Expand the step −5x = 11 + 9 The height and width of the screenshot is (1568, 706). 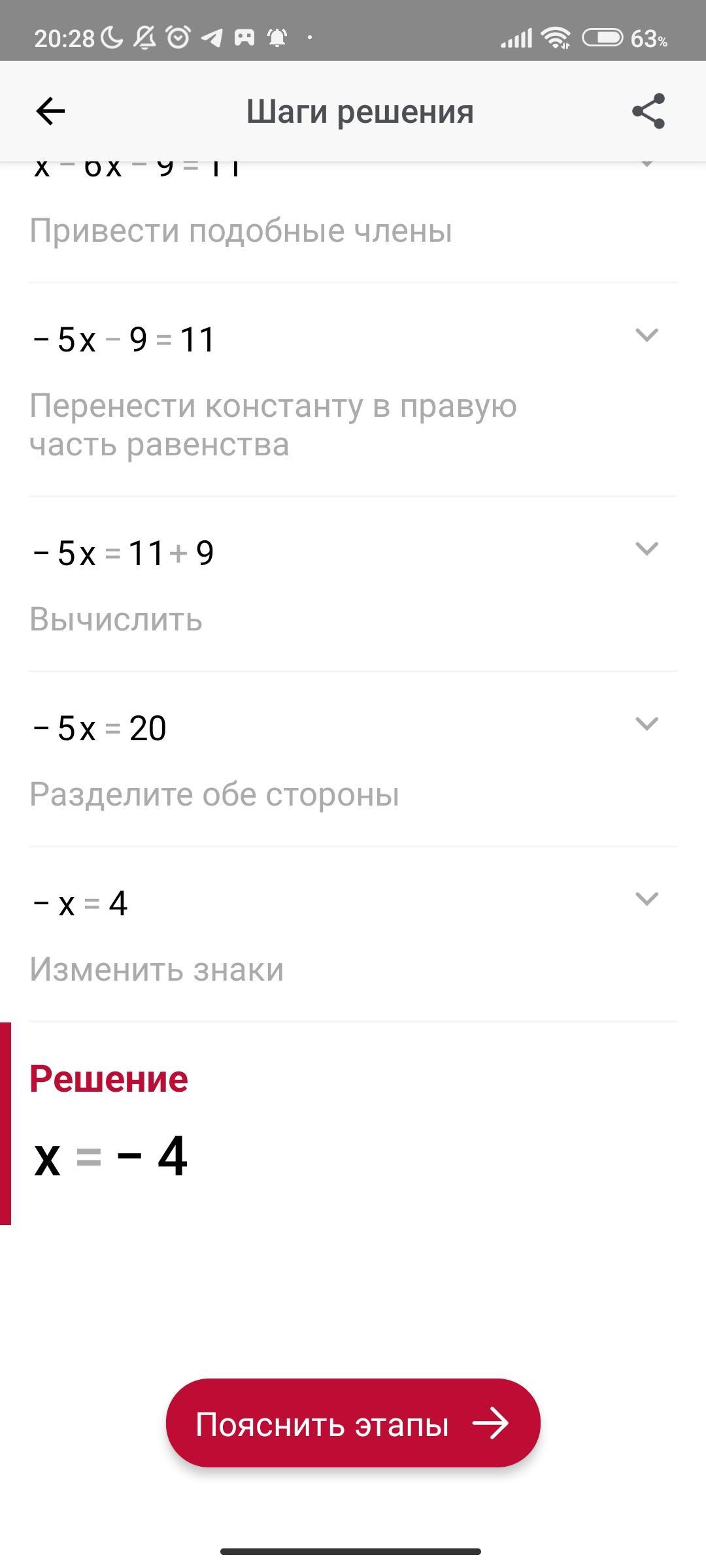tap(647, 549)
